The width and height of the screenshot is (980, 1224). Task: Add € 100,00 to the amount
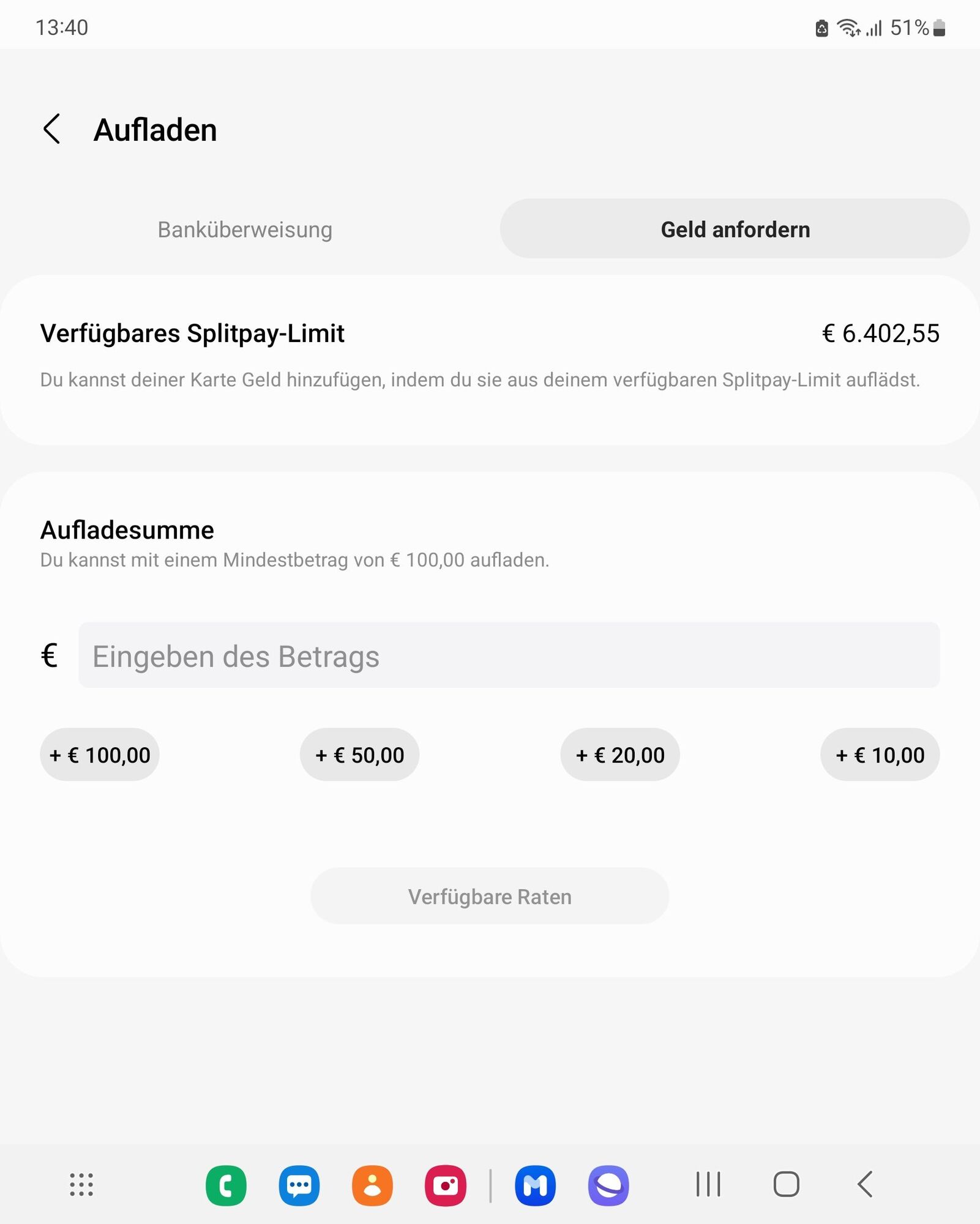pos(100,755)
